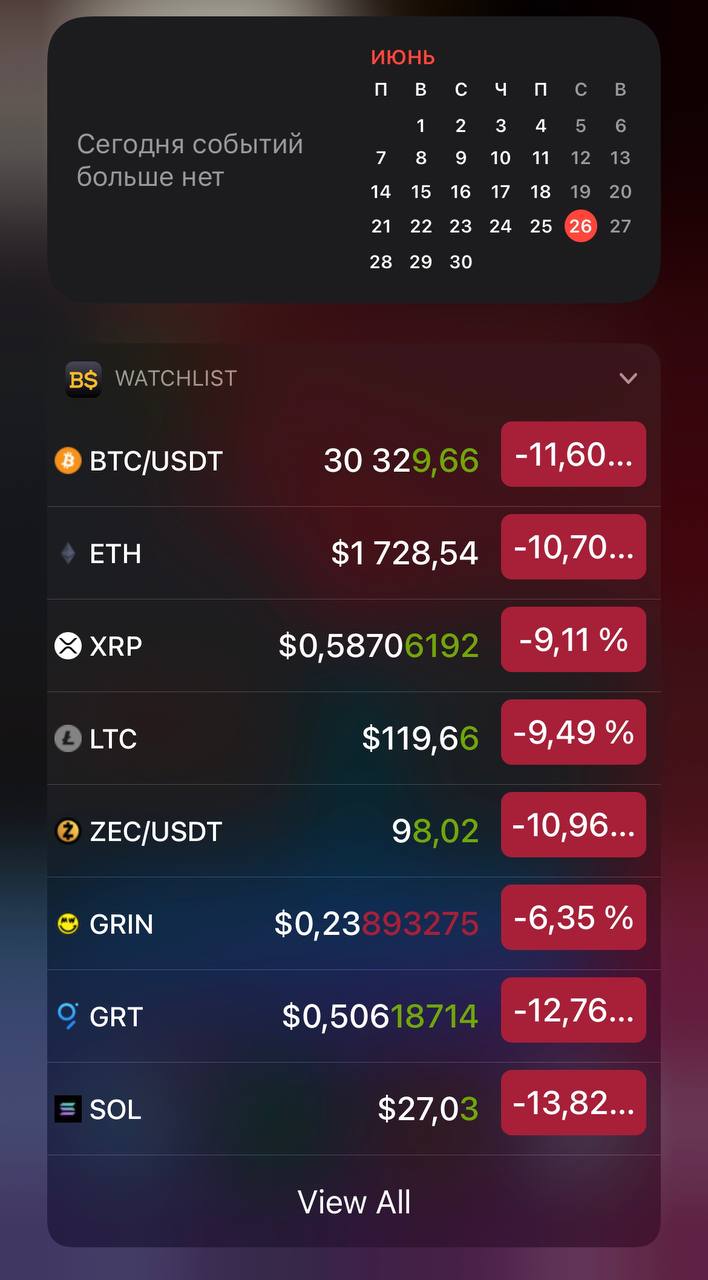Screen dimensions: 708x1280
Task: Select the GRT row
Action: point(354,1016)
